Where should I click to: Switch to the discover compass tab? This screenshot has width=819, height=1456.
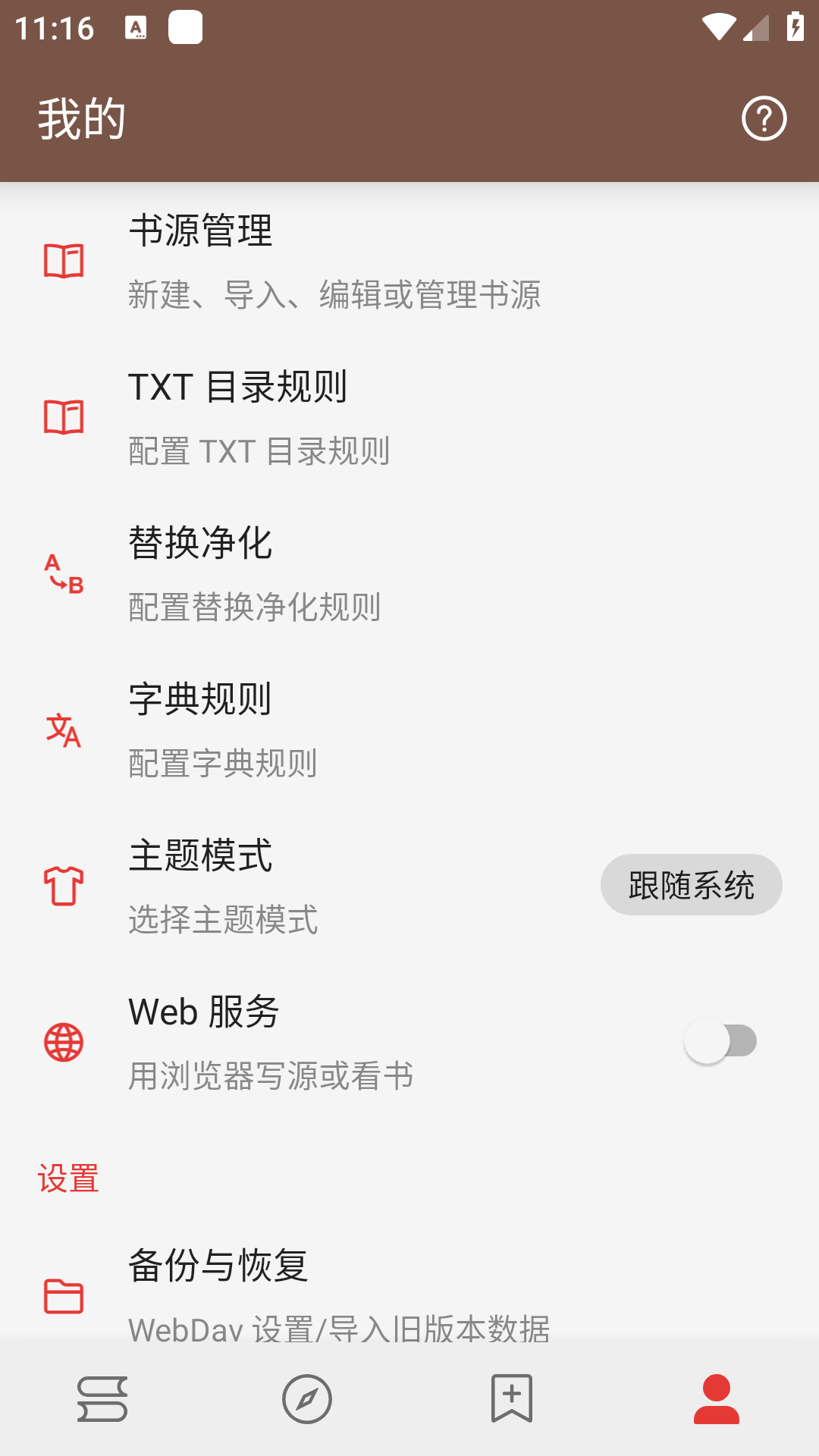tap(307, 1398)
